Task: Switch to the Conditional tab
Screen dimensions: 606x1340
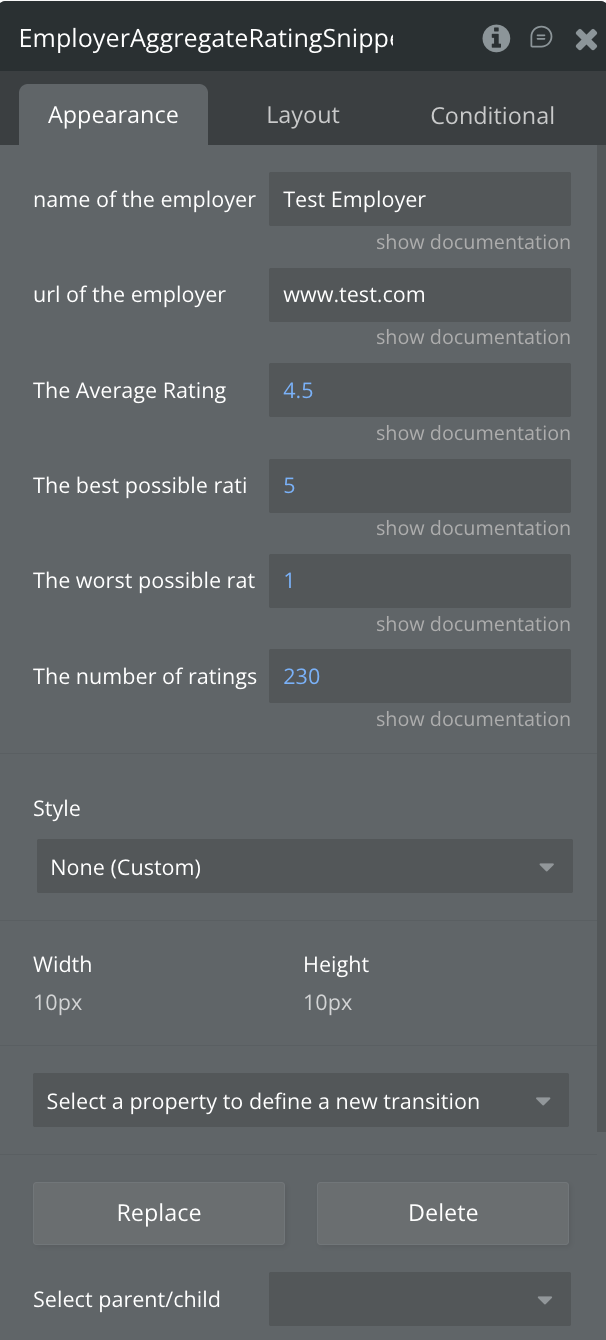Action: pyautogui.click(x=492, y=115)
